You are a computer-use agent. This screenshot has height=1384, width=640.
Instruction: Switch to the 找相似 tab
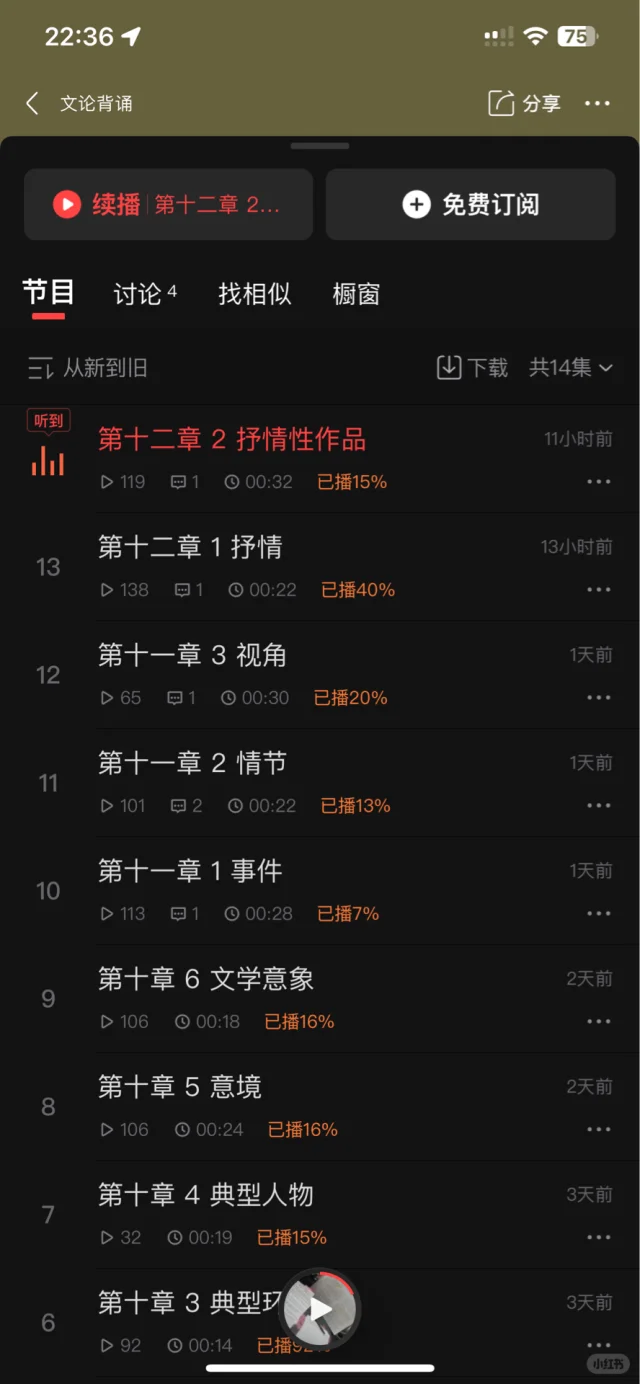coord(255,294)
